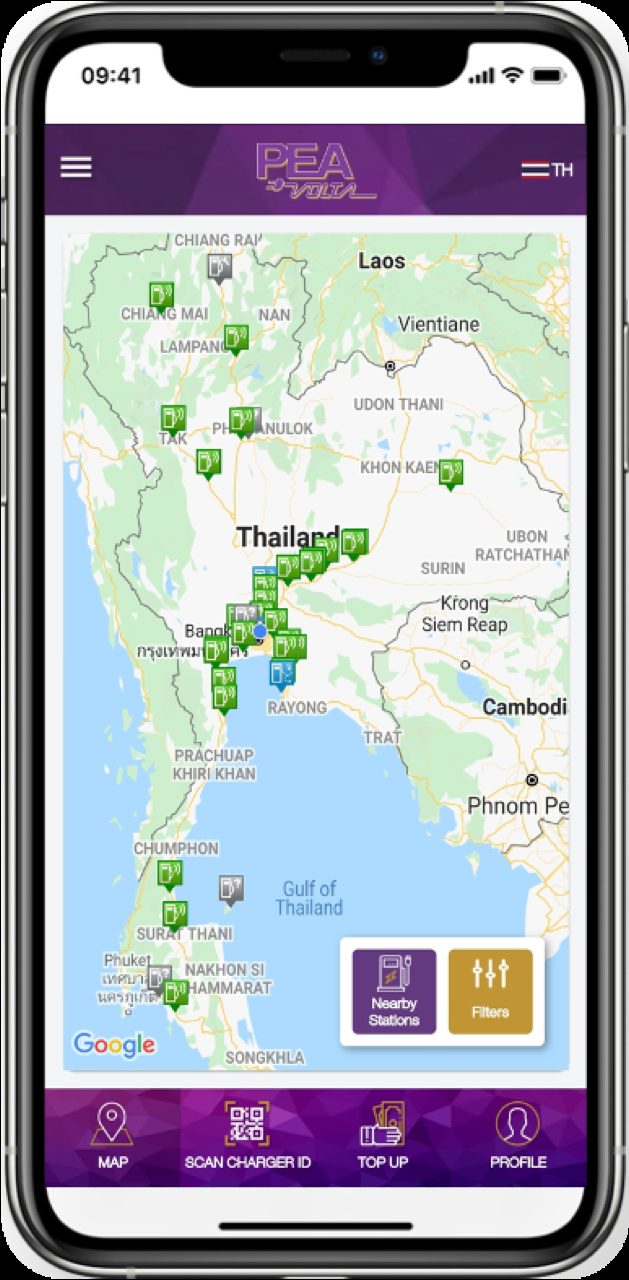This screenshot has width=629, height=1280.
Task: Open the hamburger drawer menu
Action: point(76,167)
